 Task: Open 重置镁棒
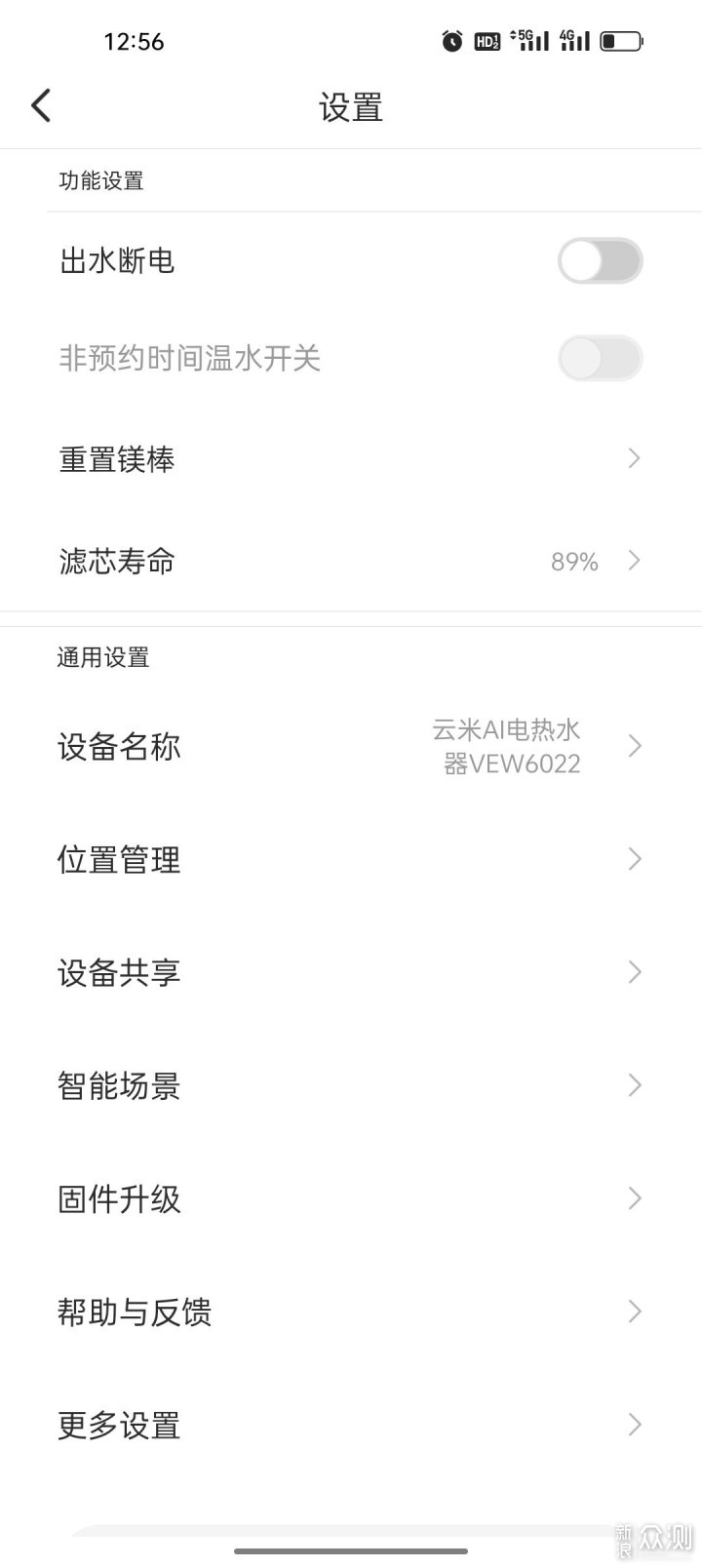click(x=351, y=458)
